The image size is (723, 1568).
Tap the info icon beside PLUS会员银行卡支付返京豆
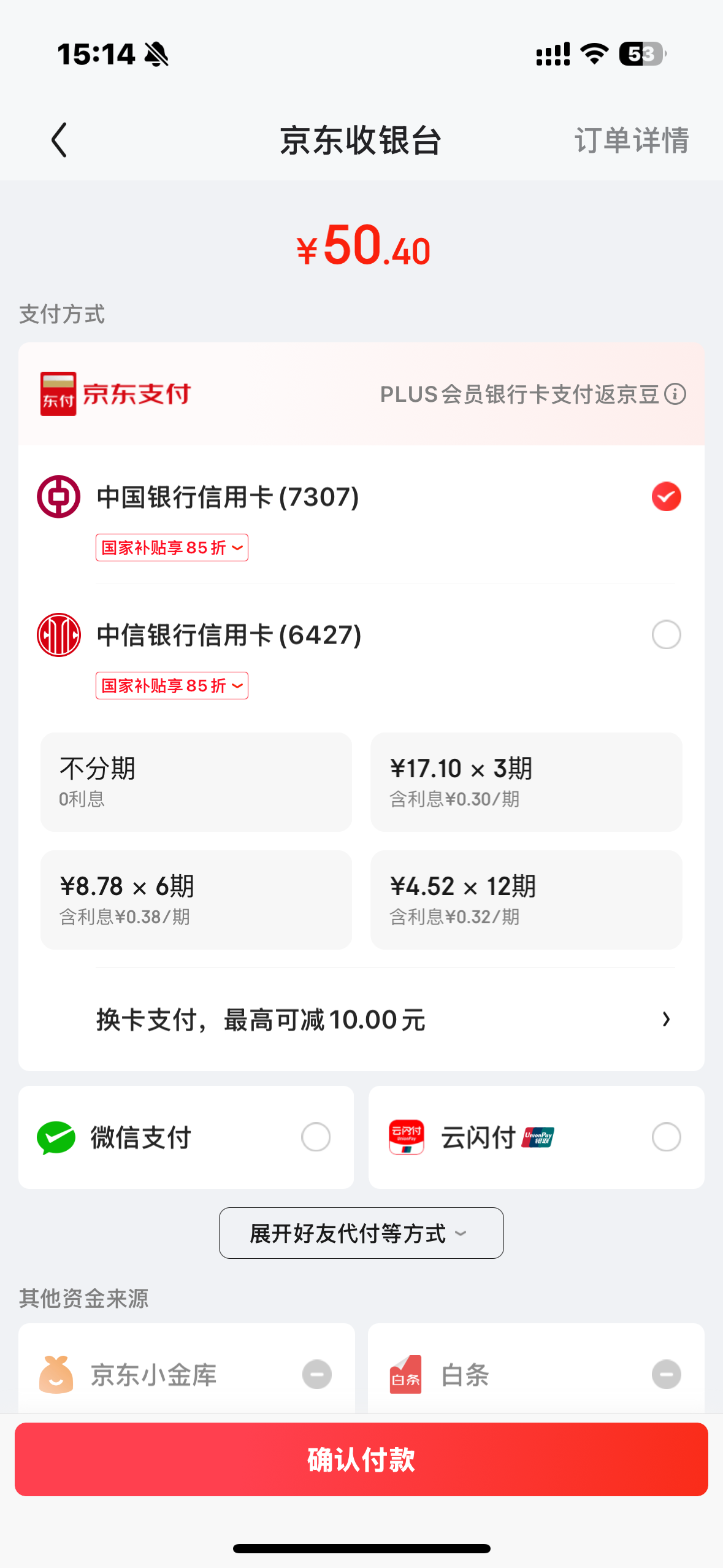[x=675, y=394]
